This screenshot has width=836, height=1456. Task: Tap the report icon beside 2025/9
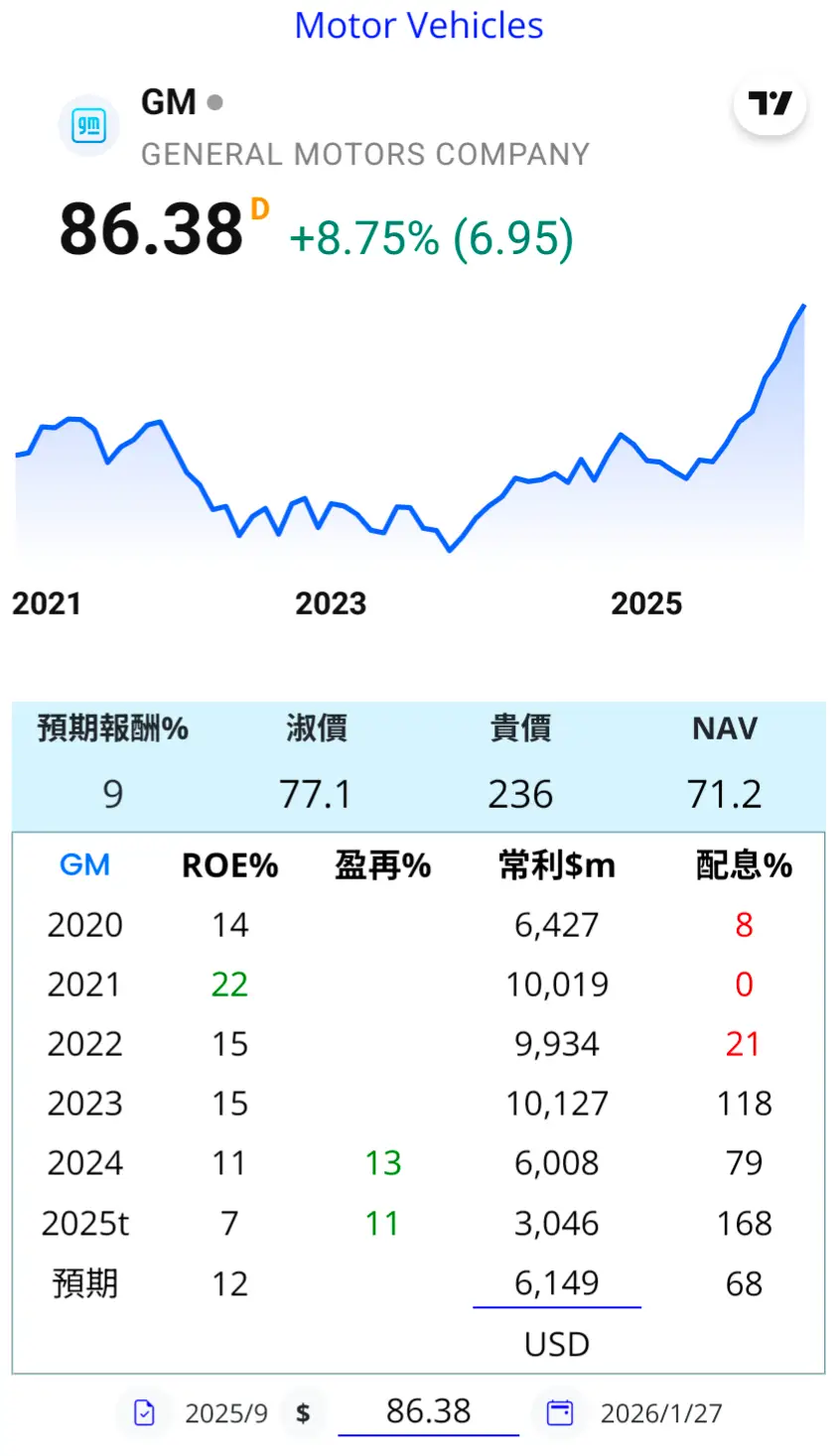tap(145, 1412)
